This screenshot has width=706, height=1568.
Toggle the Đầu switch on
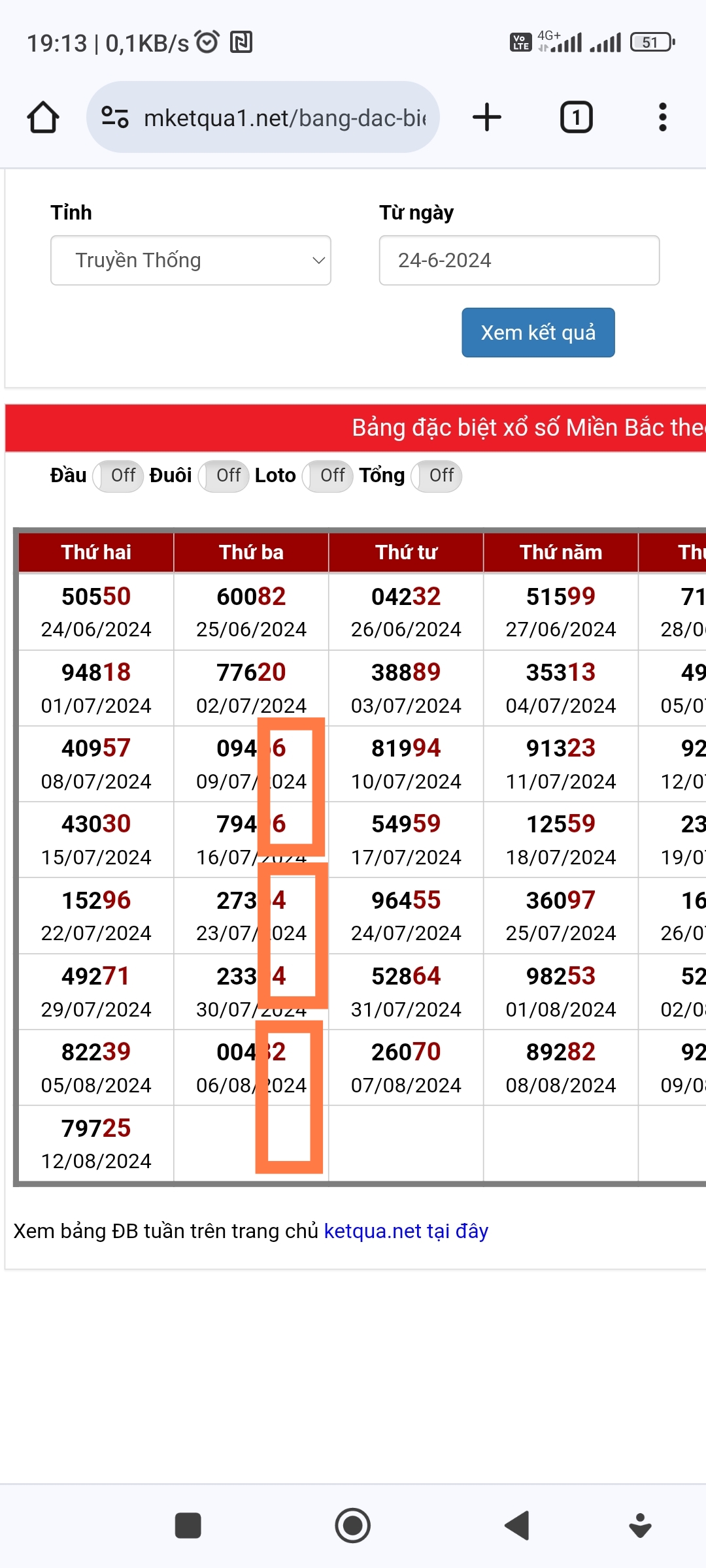[118, 476]
